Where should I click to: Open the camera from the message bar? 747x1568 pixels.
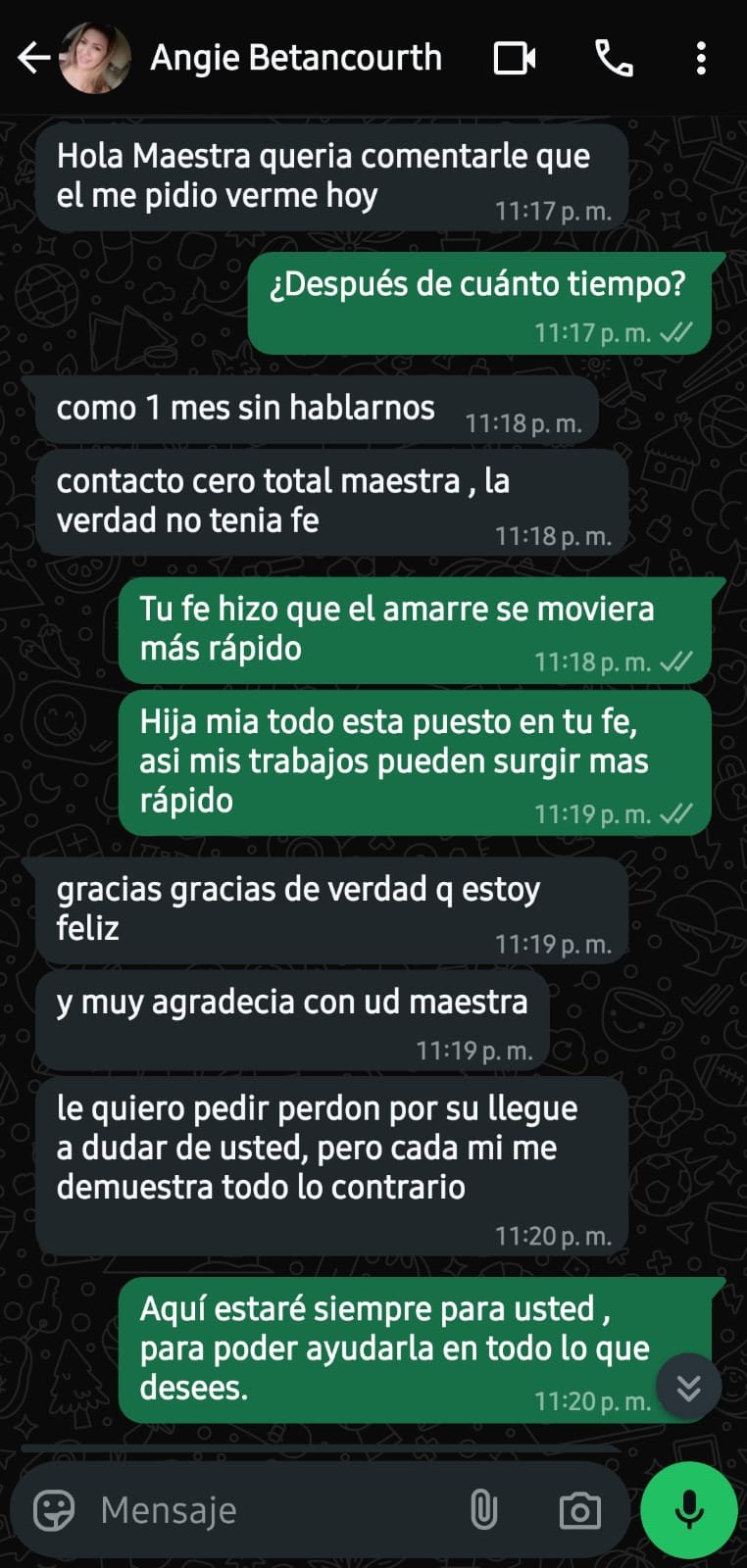pyautogui.click(x=578, y=1509)
